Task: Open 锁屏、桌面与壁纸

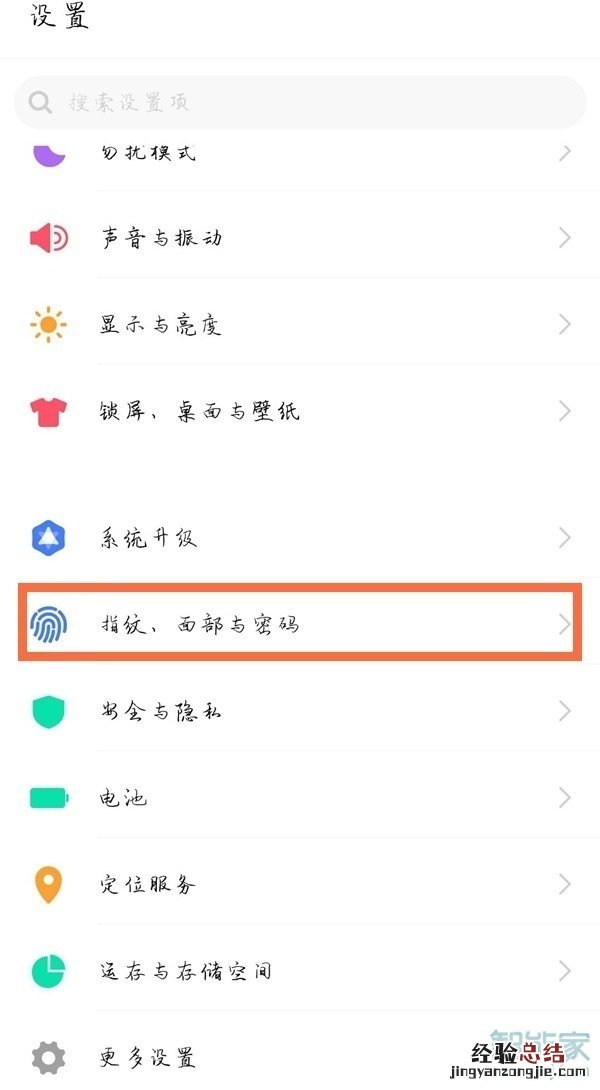Action: tap(300, 411)
